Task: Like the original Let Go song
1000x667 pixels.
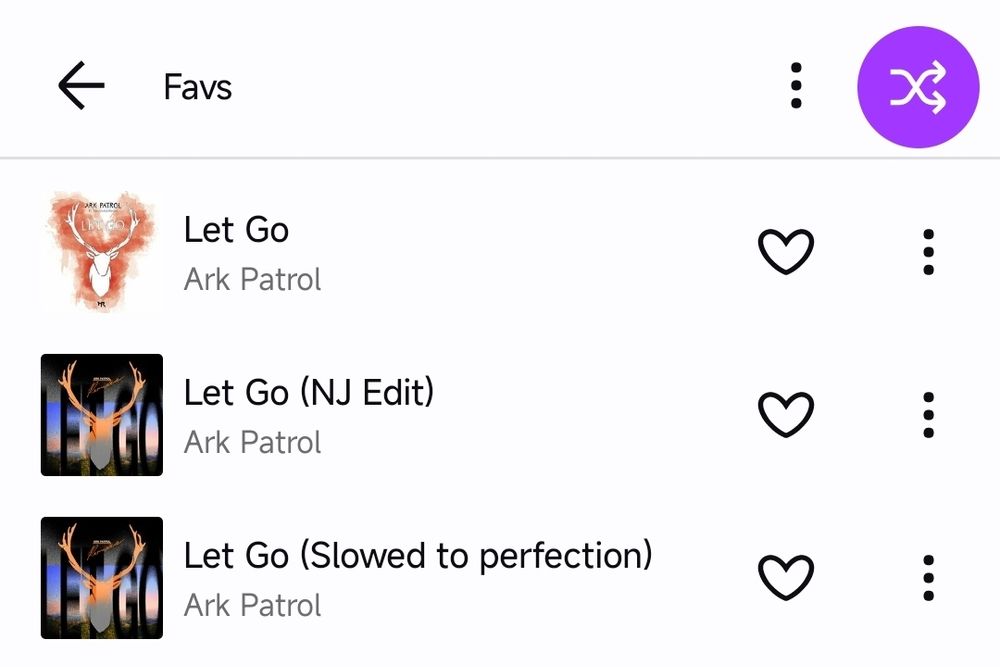Action: (786, 251)
